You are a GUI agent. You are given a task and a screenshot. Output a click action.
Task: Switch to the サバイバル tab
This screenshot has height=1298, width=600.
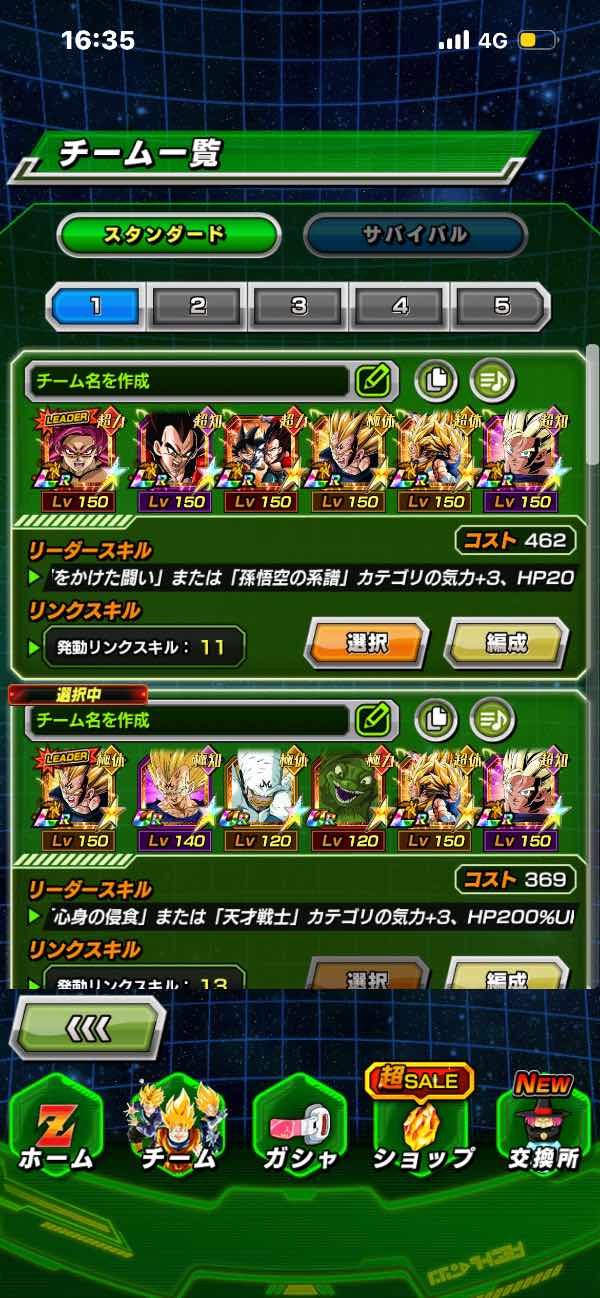pos(415,236)
